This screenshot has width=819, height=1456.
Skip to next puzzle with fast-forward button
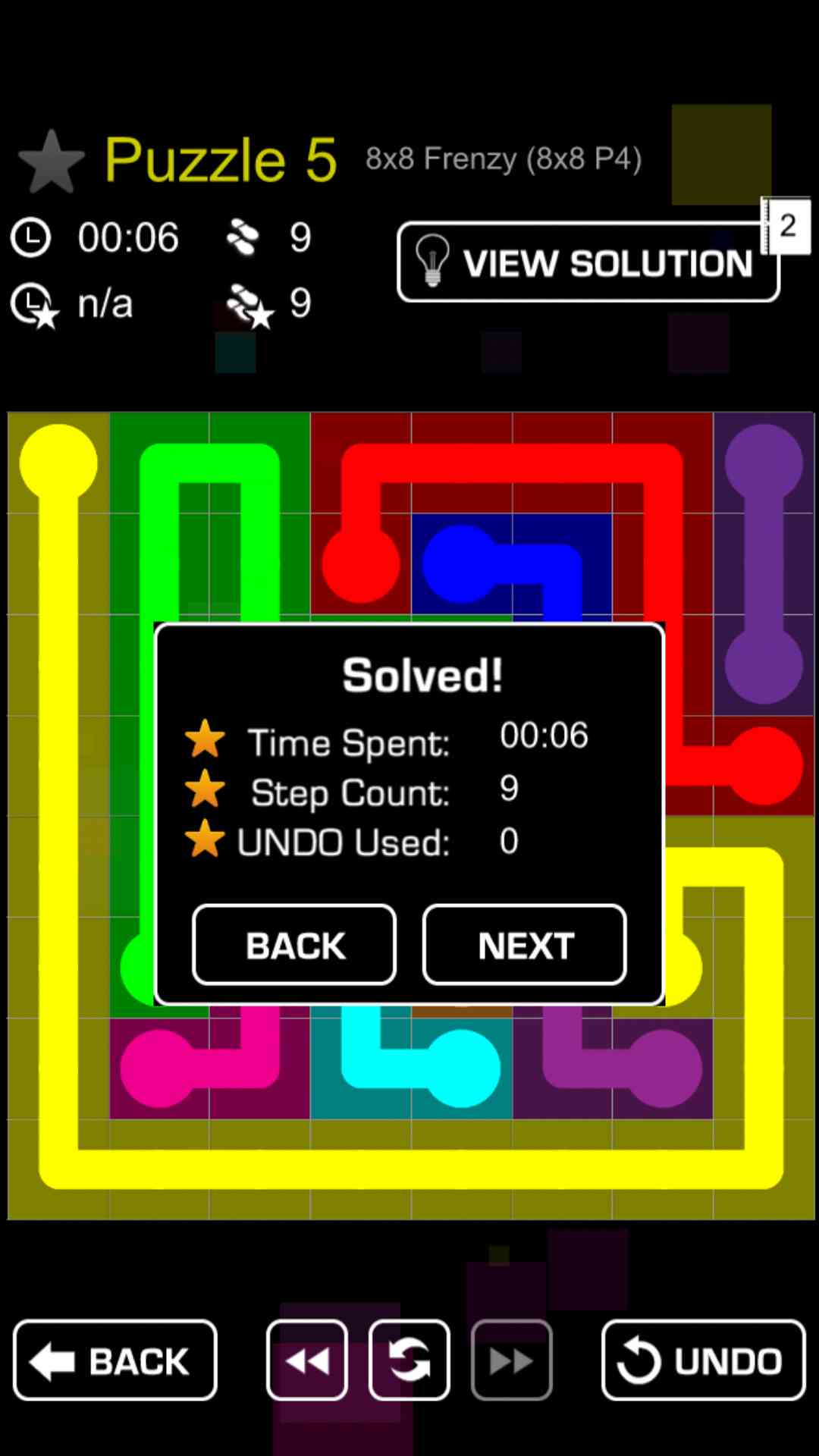pos(511,1360)
